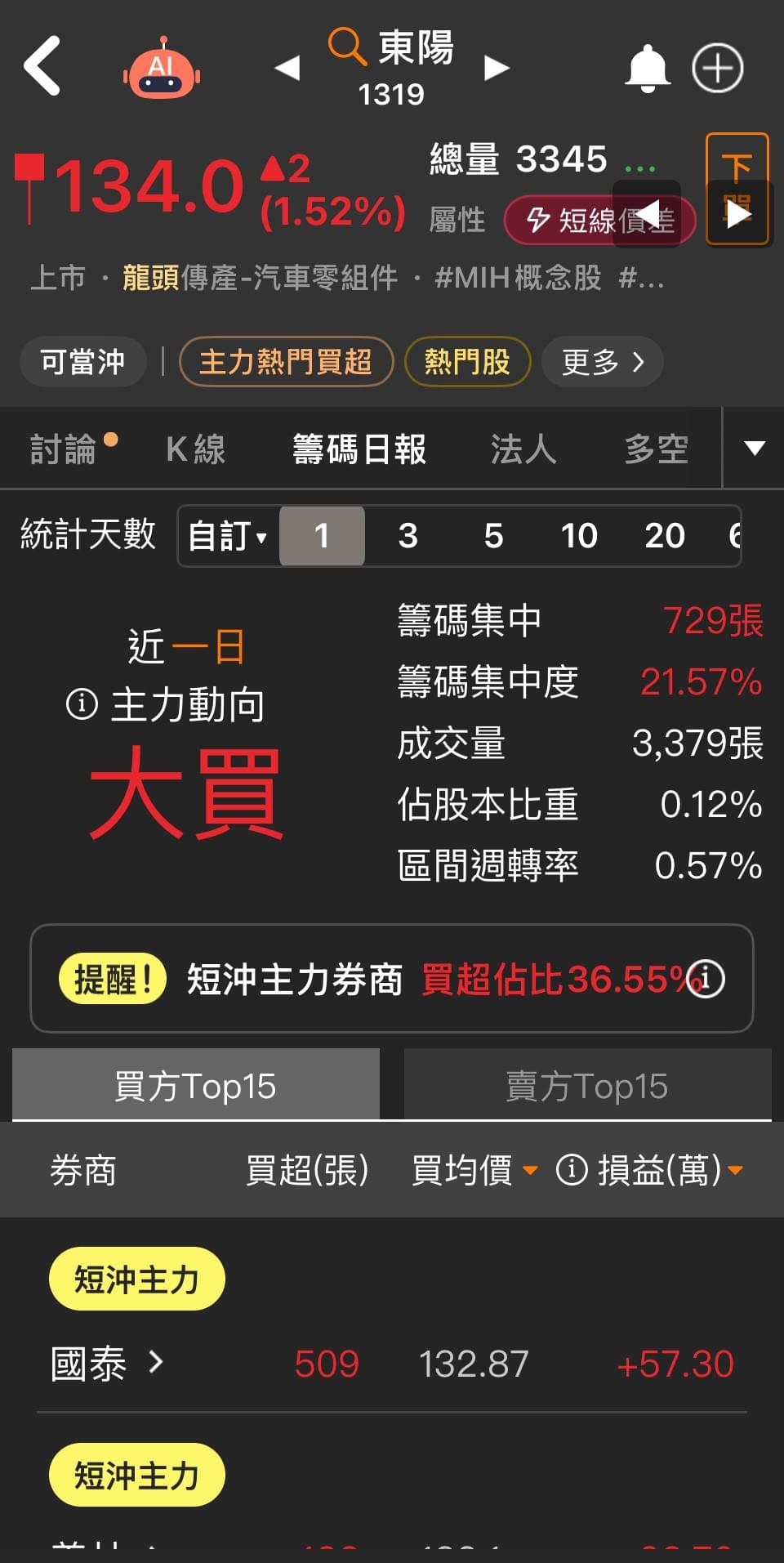Expand the tab list dropdown arrow

755,448
